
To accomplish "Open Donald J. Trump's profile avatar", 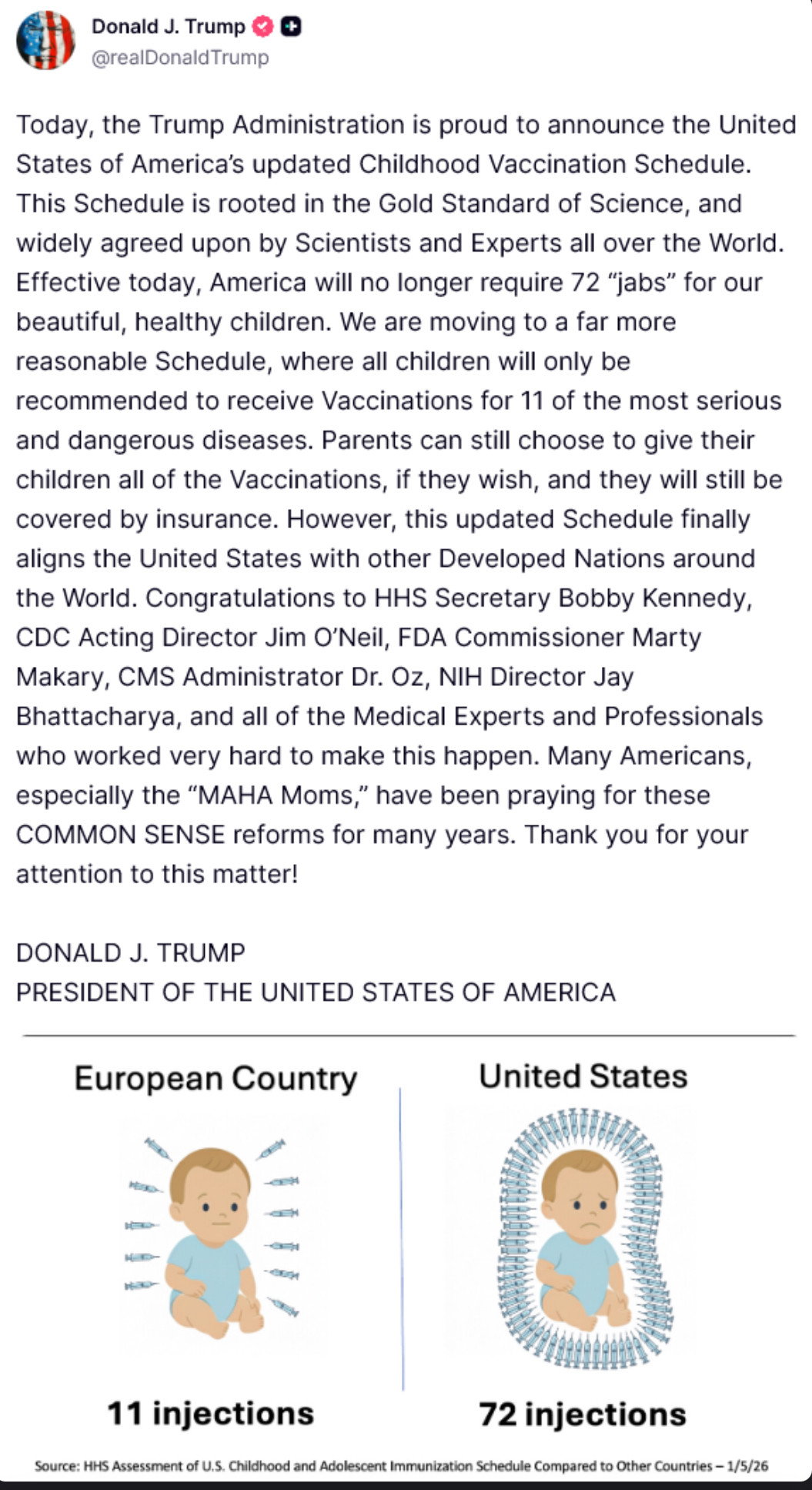I will 45,41.
